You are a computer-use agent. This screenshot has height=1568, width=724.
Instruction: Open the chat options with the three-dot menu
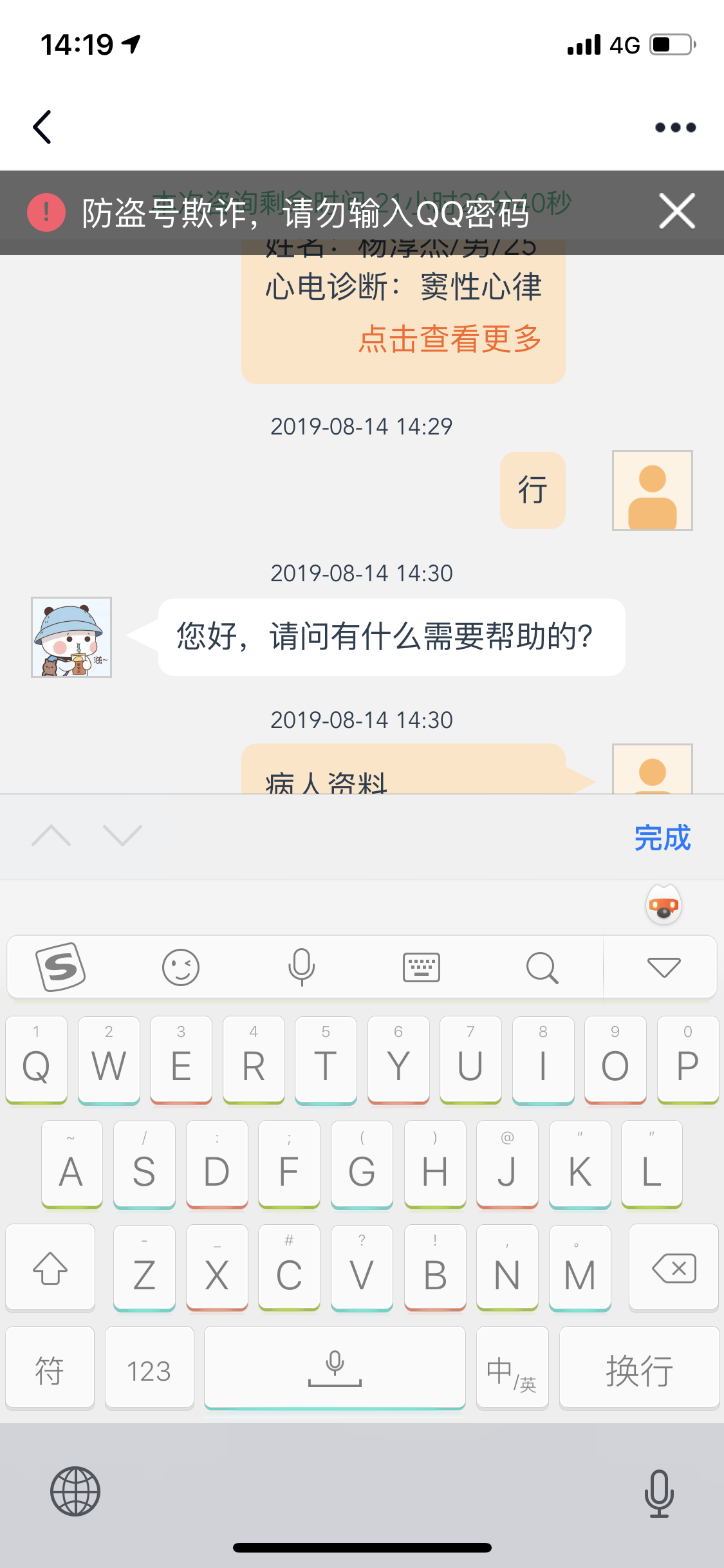tap(673, 127)
